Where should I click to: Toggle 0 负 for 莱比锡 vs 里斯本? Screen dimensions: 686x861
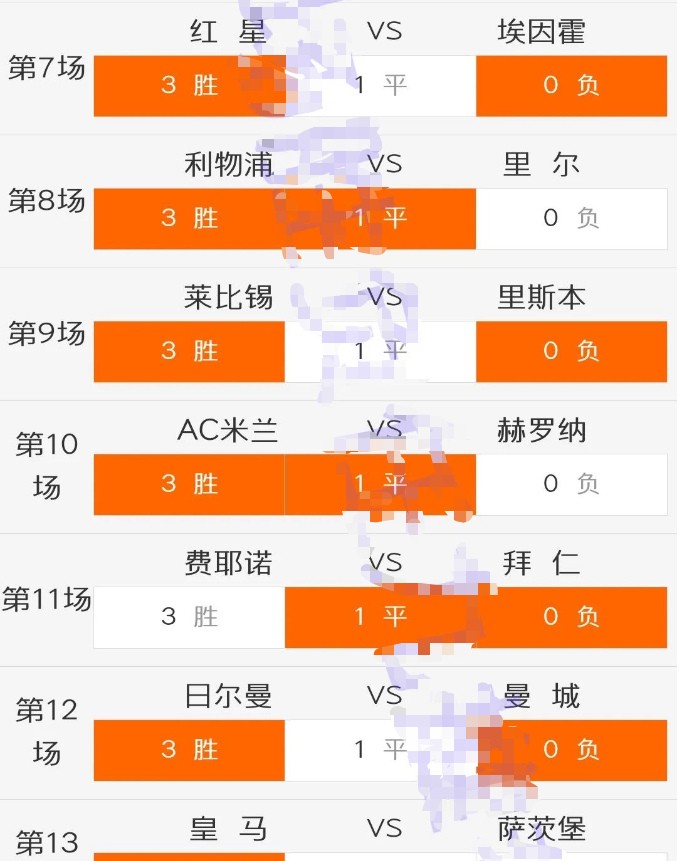tap(571, 351)
